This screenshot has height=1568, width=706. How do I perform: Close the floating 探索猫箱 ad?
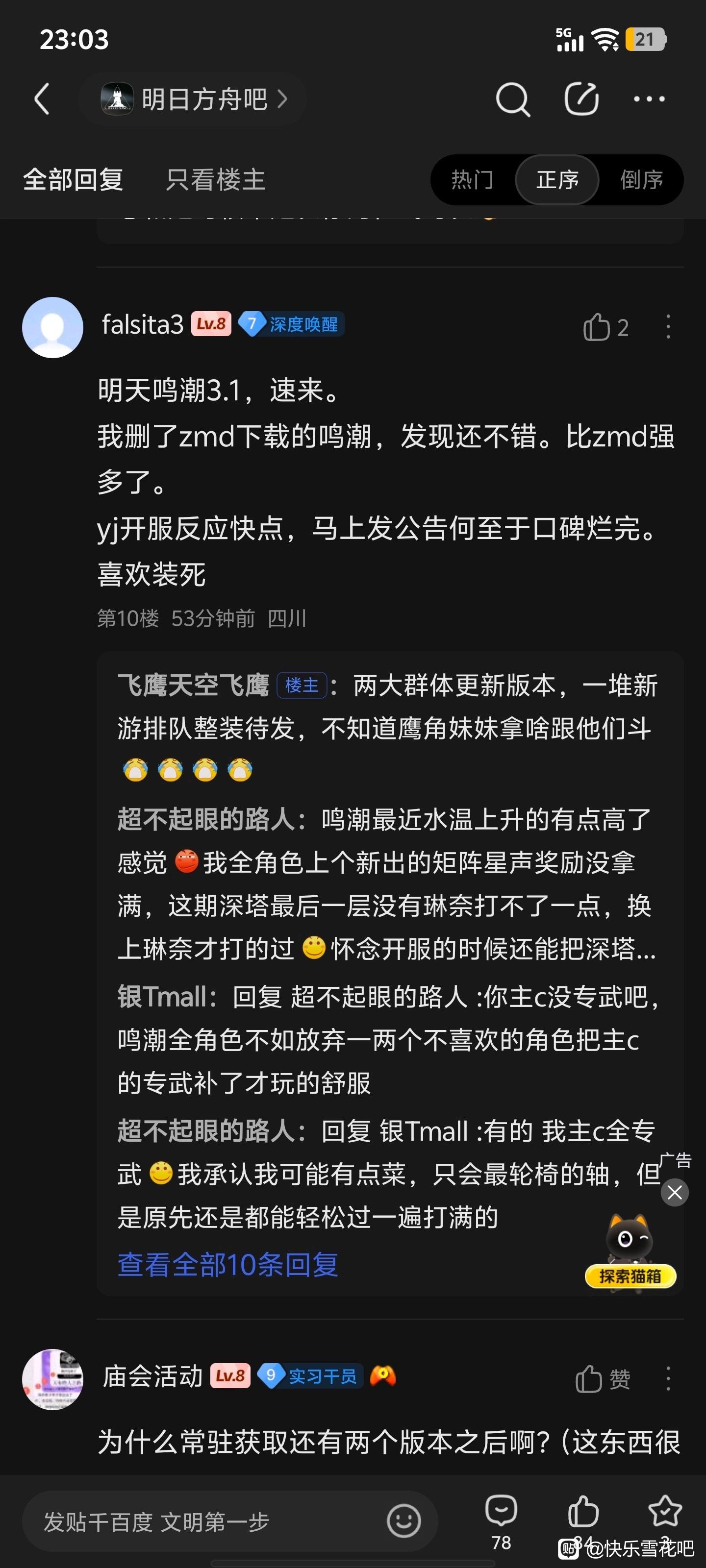point(675,1193)
